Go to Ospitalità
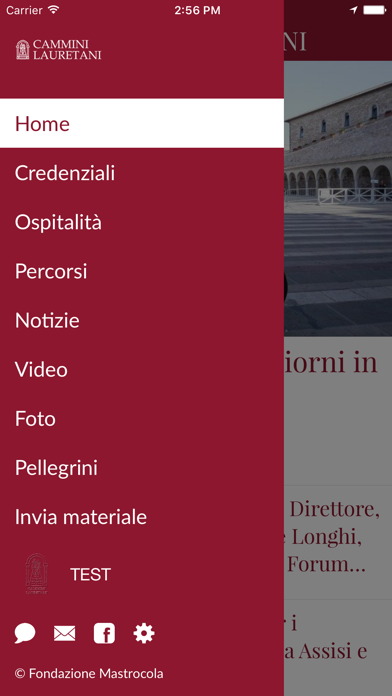This screenshot has height=696, width=392. click(142, 222)
